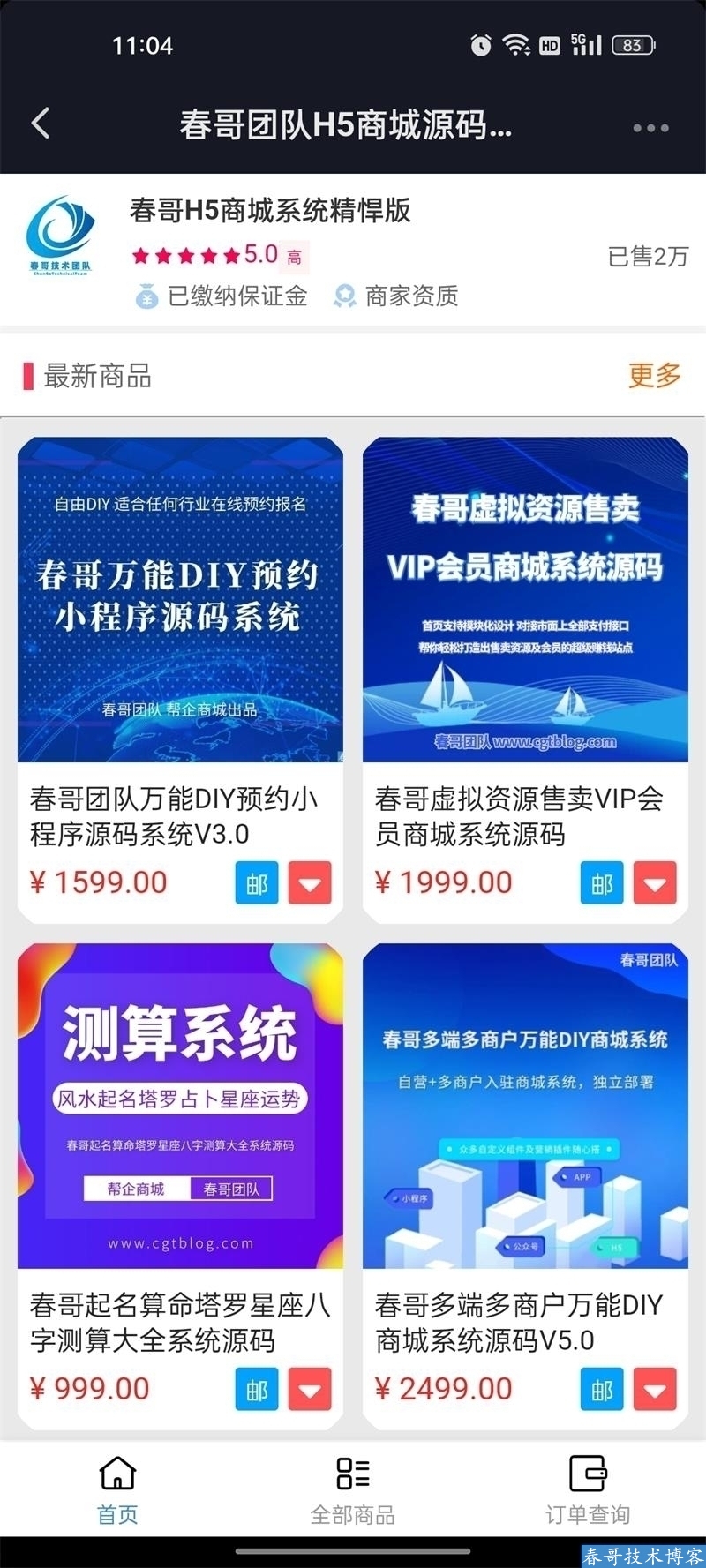Open the 春哥多端多商户万能DIY商城系统源码V5.0 product
The width and height of the screenshot is (706, 1568).
(x=525, y=1106)
